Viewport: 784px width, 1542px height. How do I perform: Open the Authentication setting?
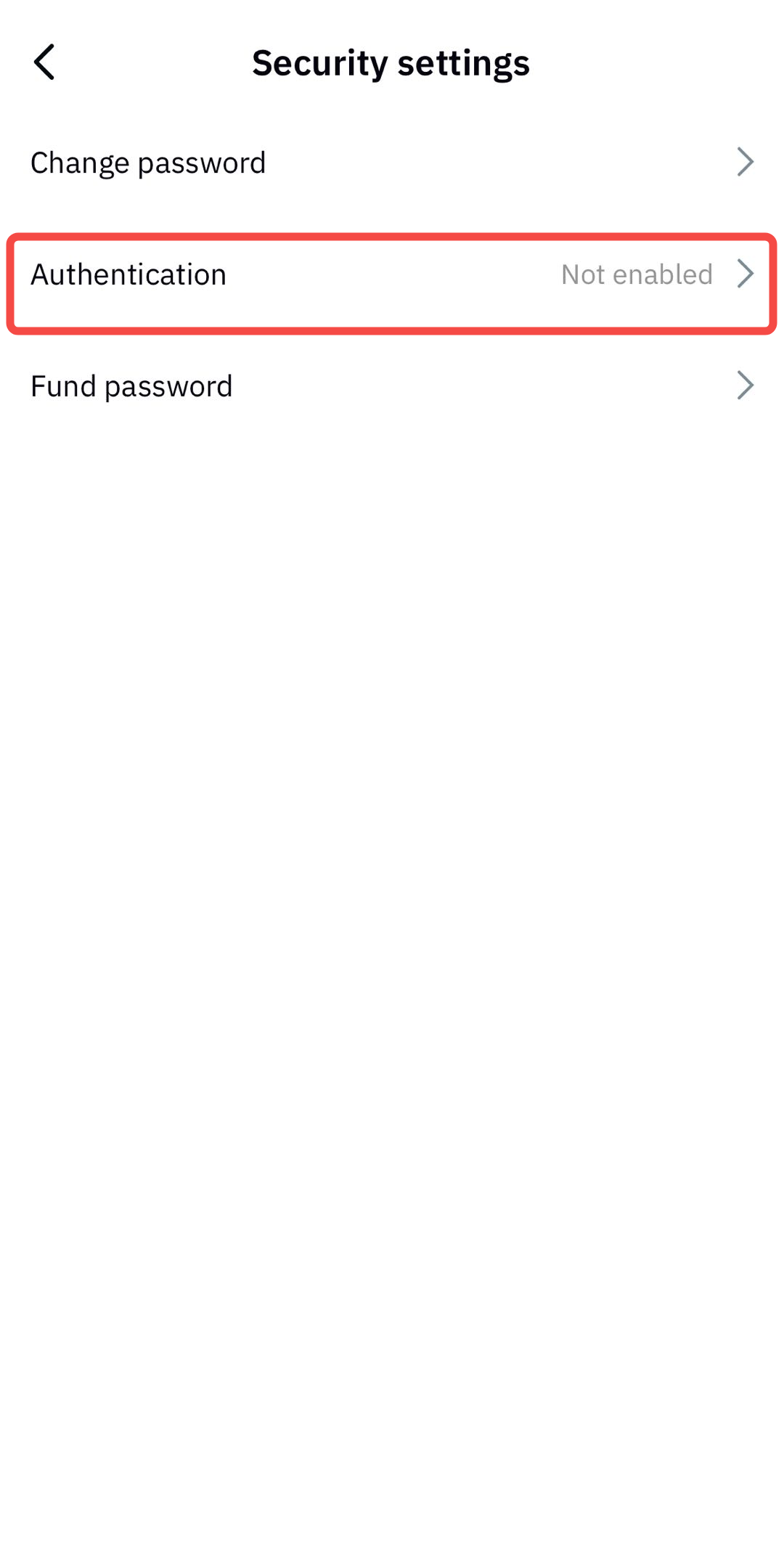392,276
